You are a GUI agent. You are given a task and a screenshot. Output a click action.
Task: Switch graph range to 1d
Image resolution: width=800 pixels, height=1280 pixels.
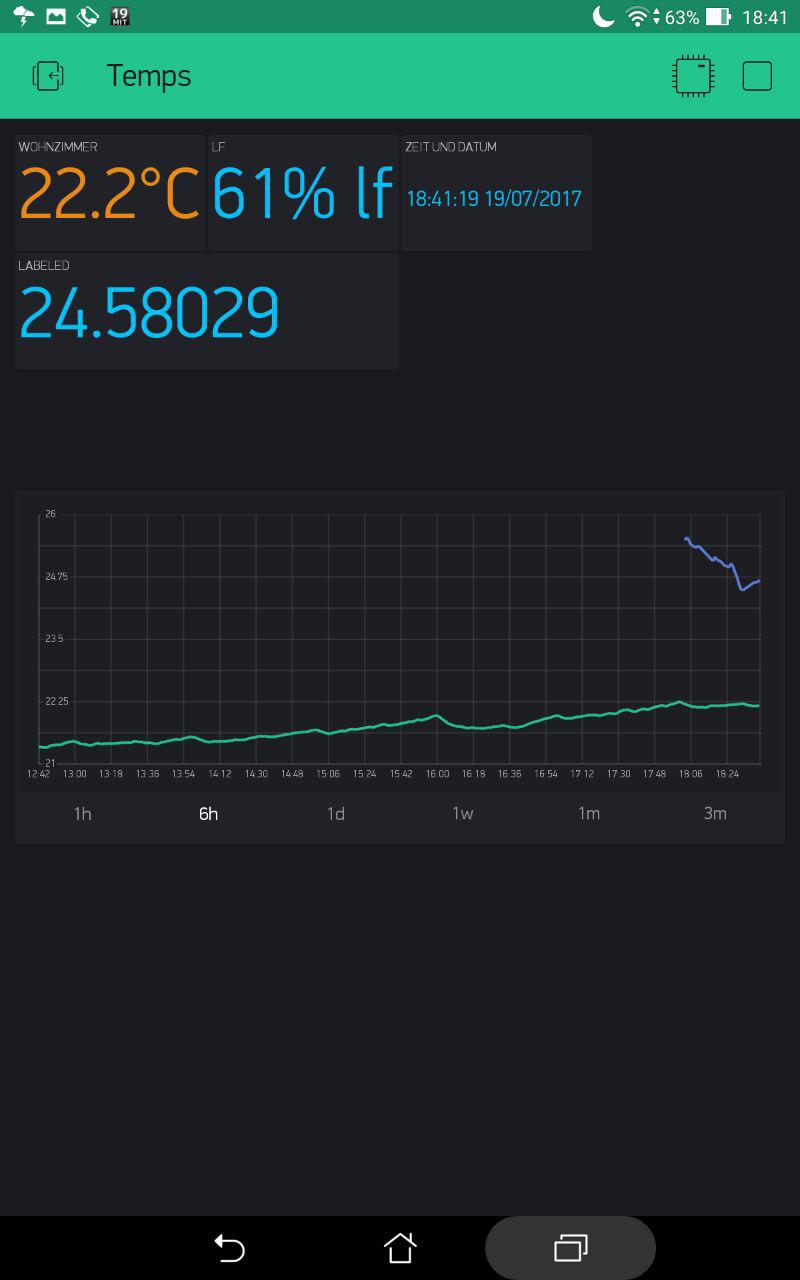335,814
